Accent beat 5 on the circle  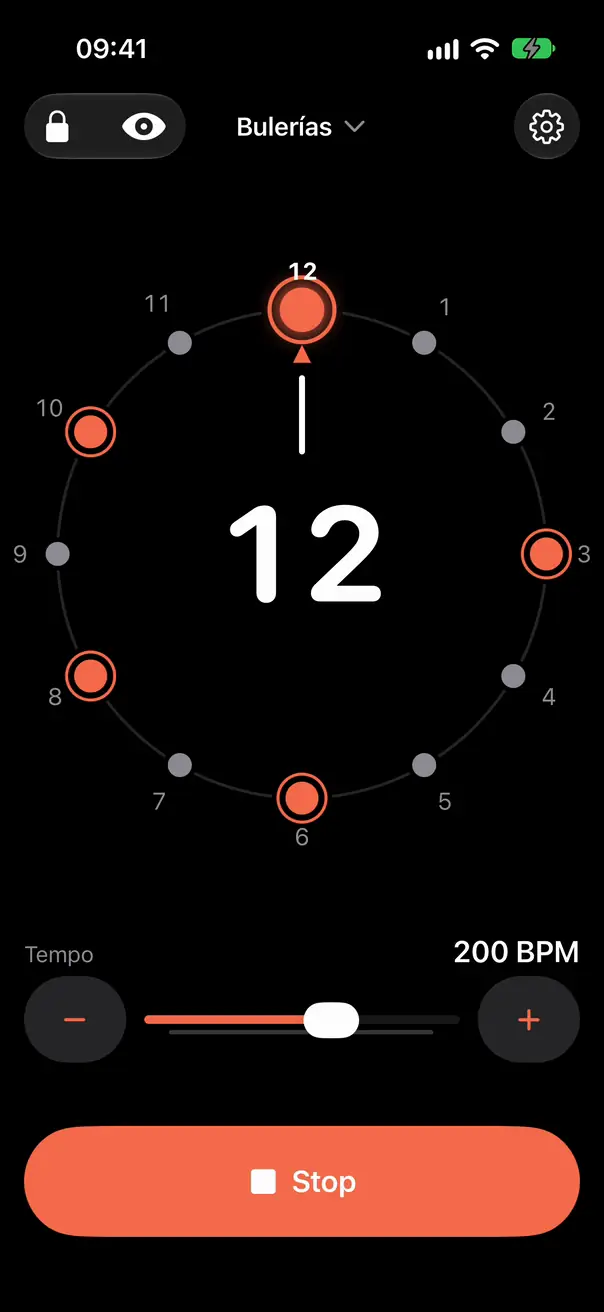coord(424,766)
